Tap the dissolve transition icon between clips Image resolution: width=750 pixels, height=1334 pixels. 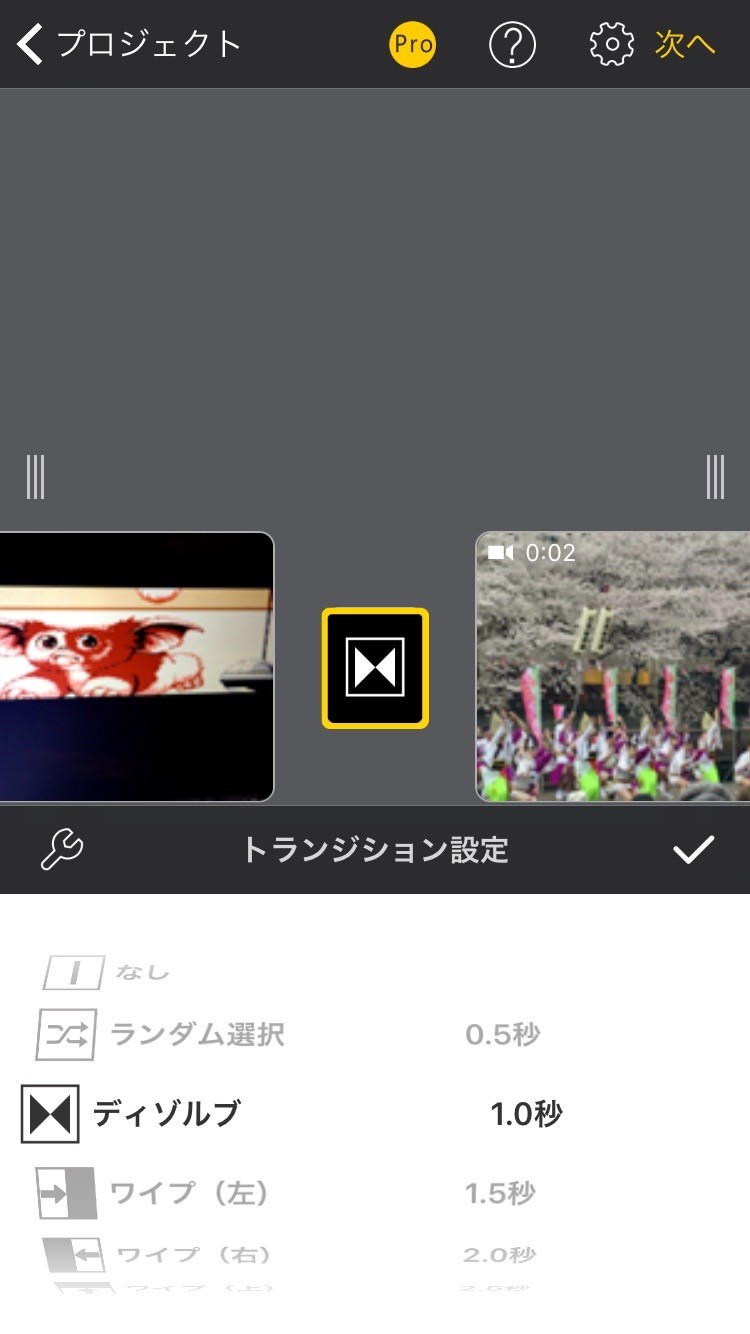click(x=375, y=668)
